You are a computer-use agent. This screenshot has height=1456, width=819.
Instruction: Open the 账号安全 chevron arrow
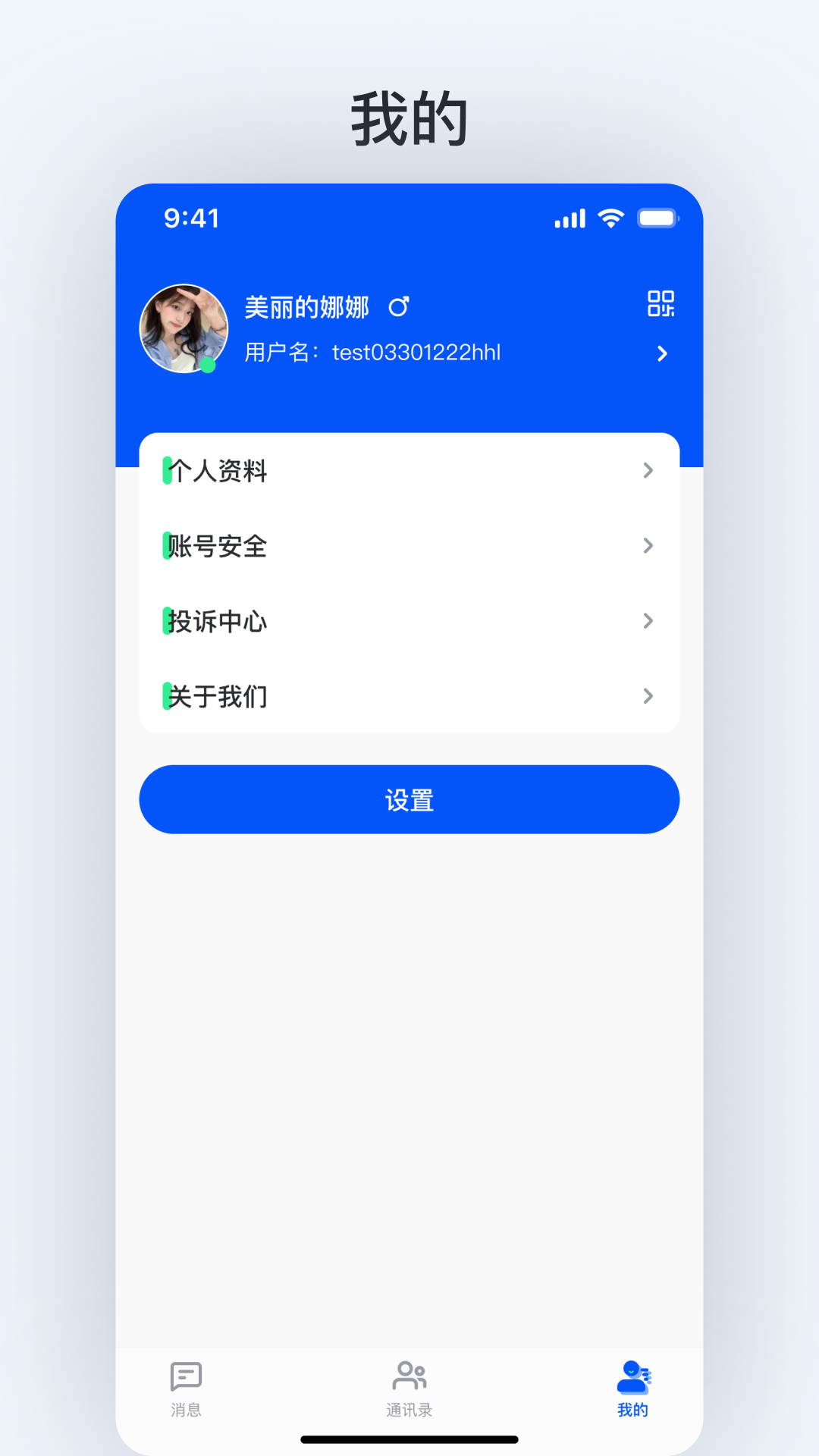(x=648, y=545)
